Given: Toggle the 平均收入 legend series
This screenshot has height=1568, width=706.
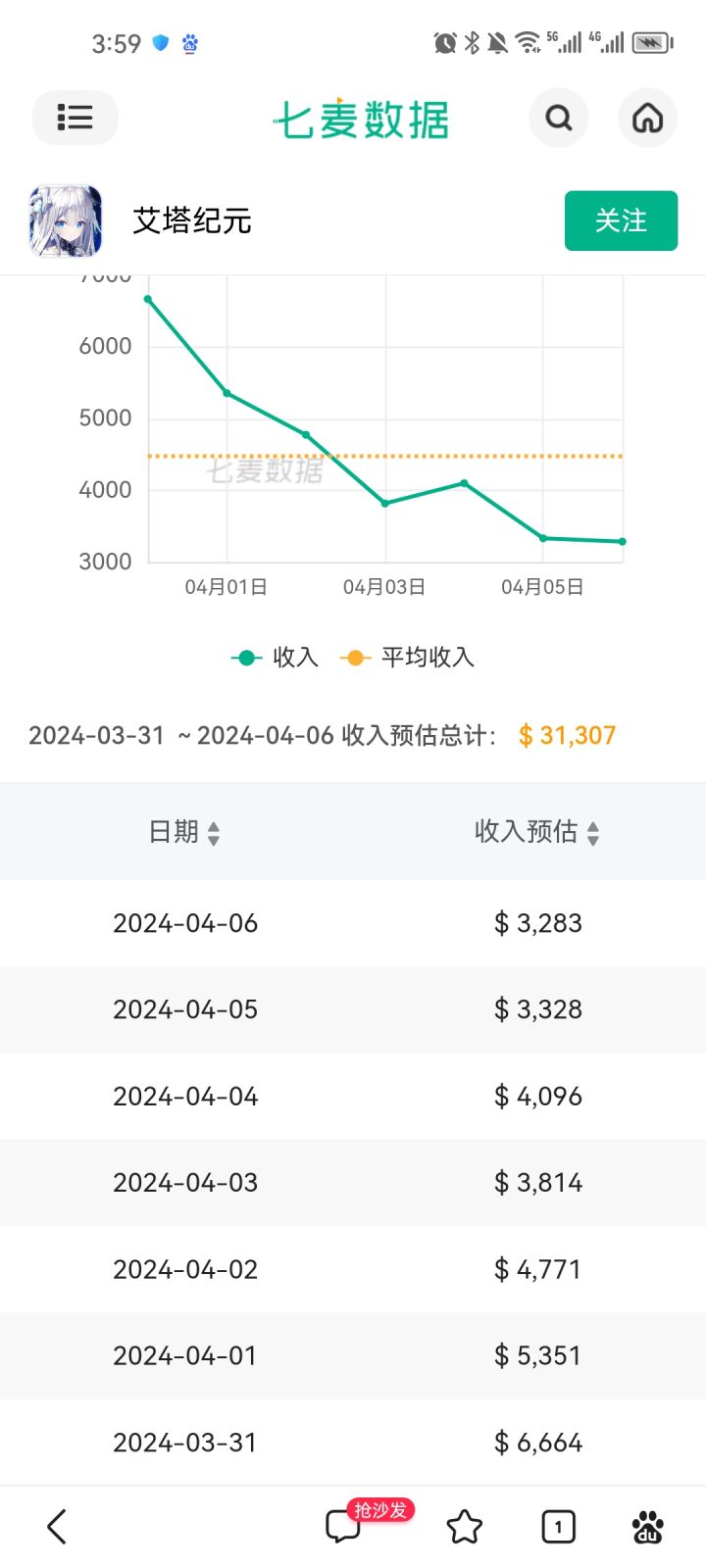Looking at the screenshot, I should 407,658.
